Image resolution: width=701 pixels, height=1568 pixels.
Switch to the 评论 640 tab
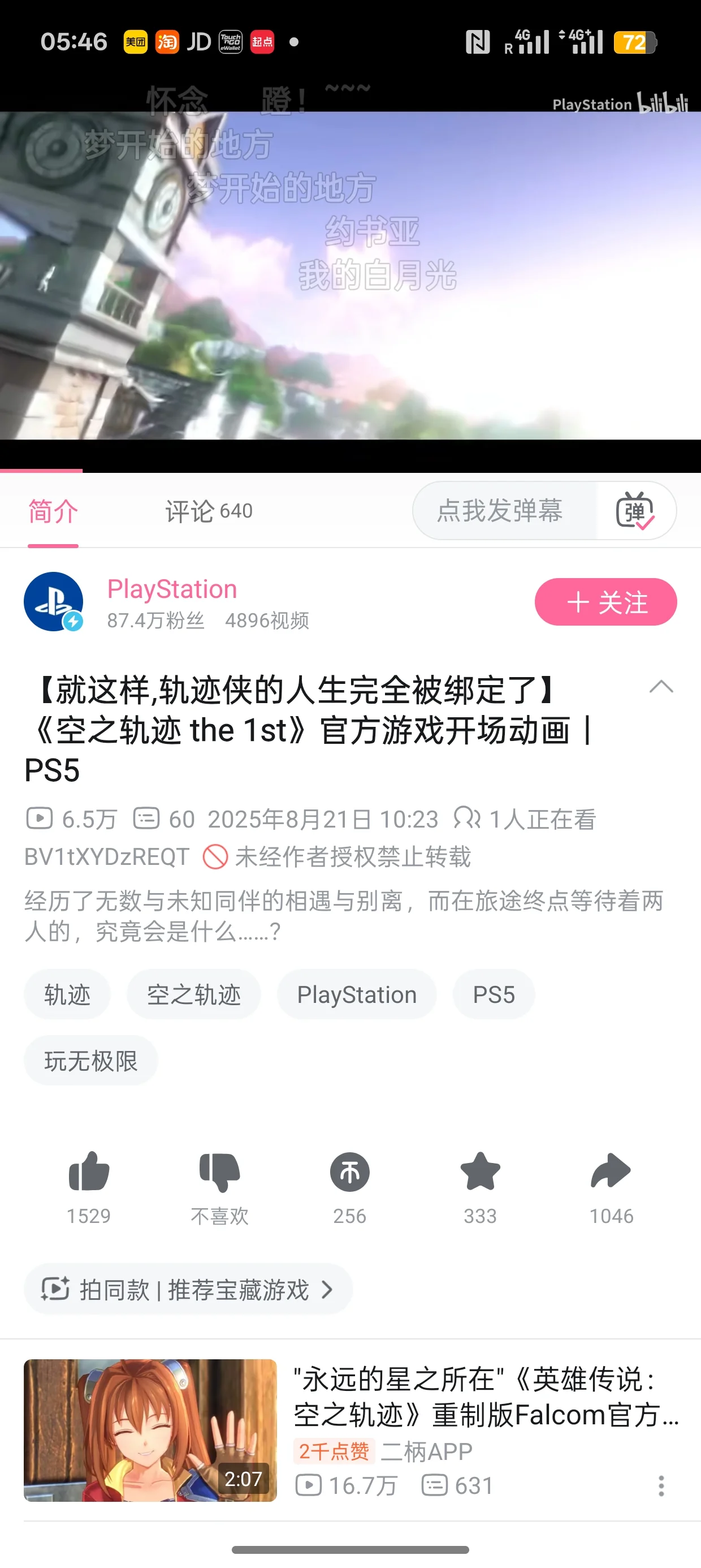click(208, 511)
